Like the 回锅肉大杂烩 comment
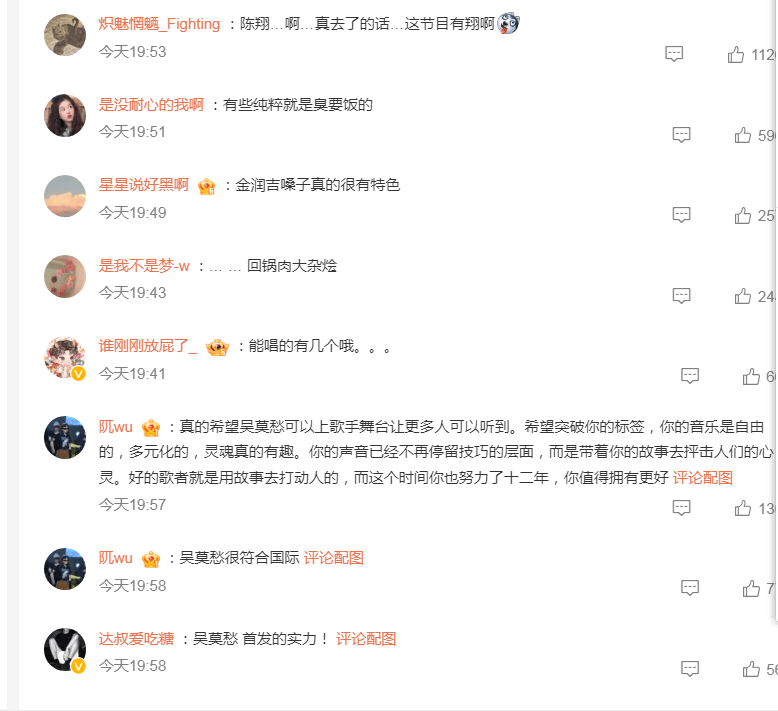The image size is (778, 711). point(742,296)
